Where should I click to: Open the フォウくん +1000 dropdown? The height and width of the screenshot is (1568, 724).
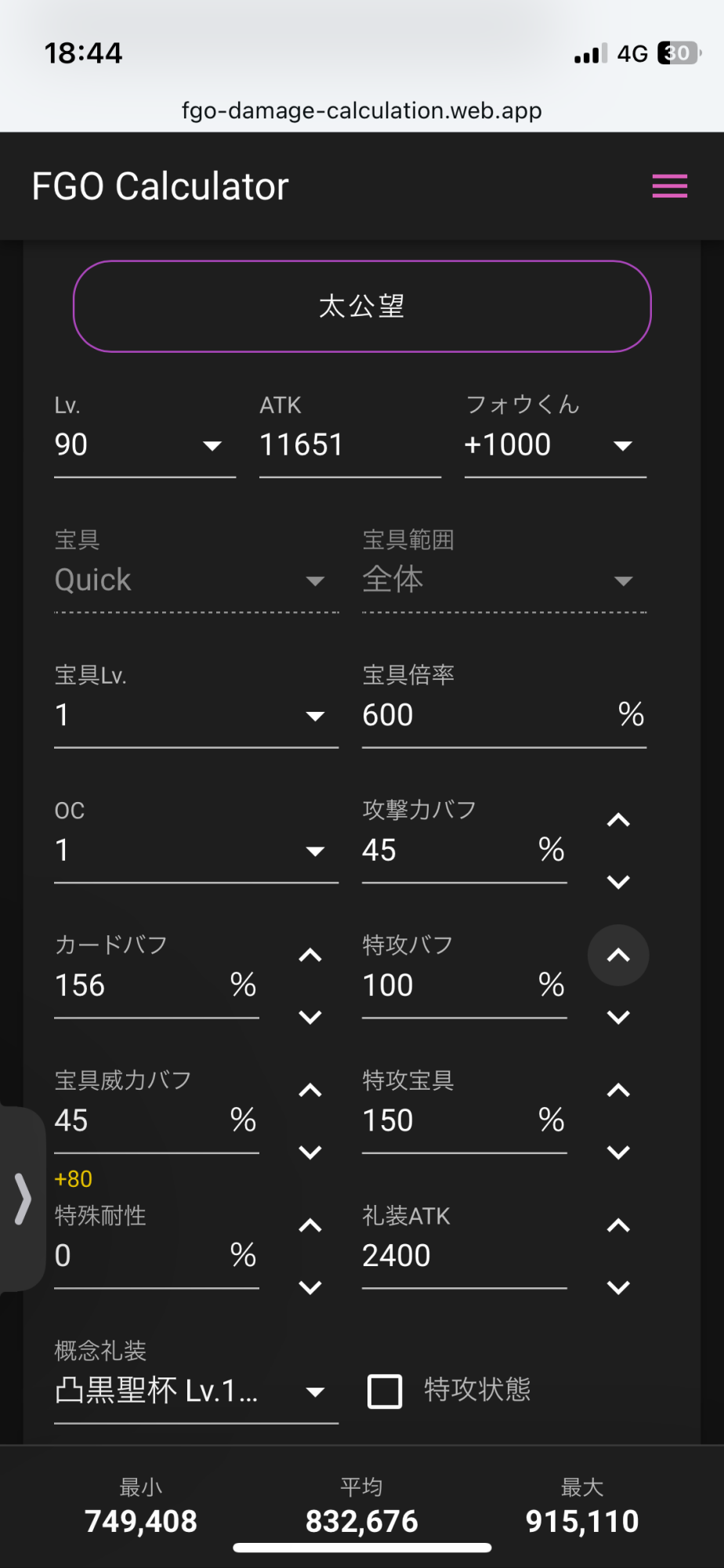pyautogui.click(x=555, y=445)
